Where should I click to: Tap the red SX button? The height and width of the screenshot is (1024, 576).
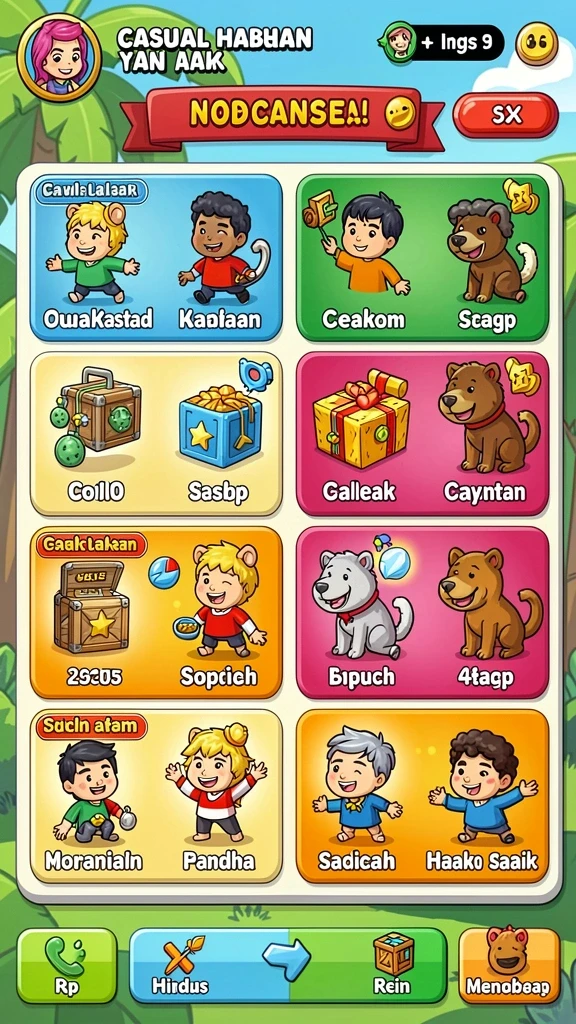505,115
